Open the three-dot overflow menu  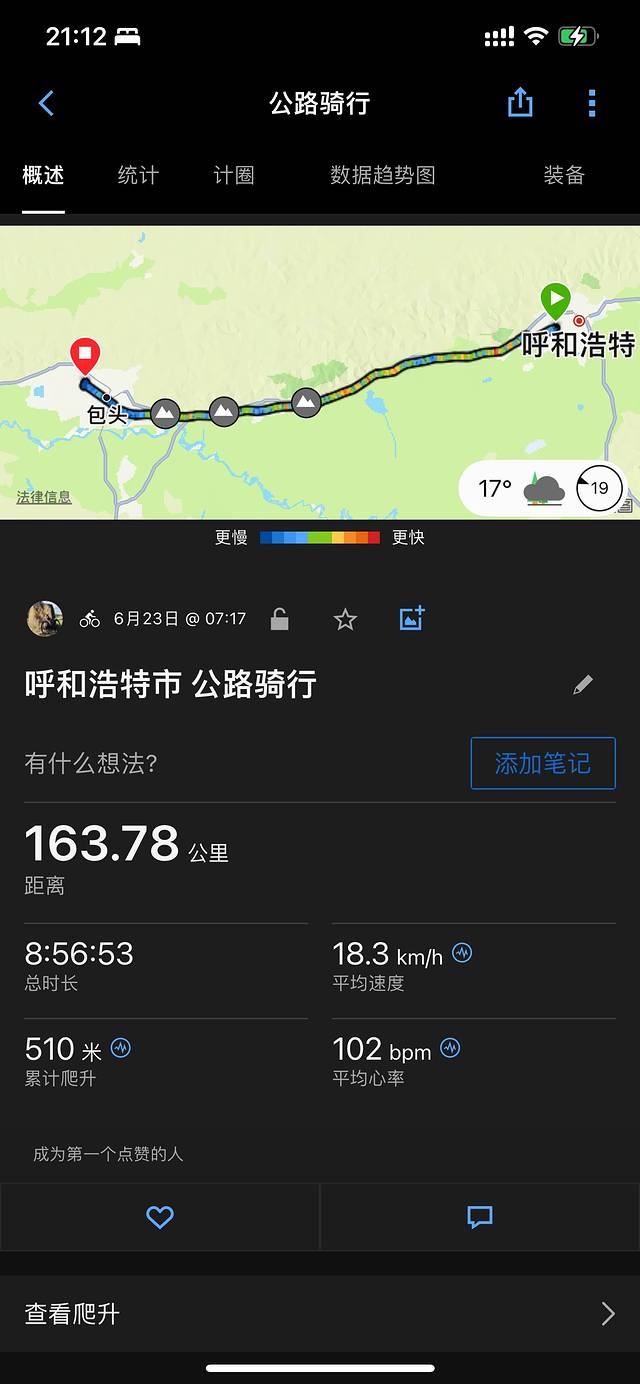coord(592,103)
